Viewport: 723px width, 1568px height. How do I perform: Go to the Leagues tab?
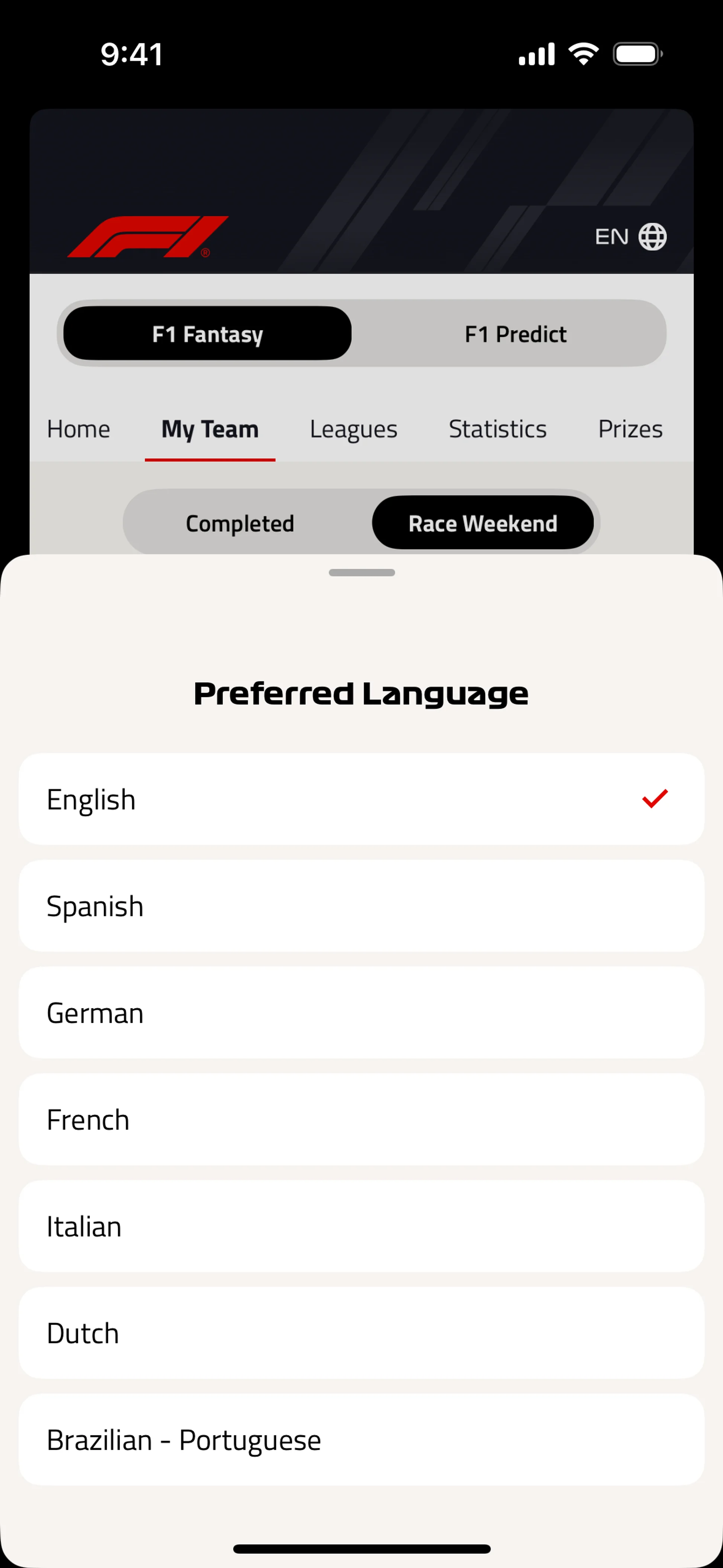pyautogui.click(x=354, y=429)
